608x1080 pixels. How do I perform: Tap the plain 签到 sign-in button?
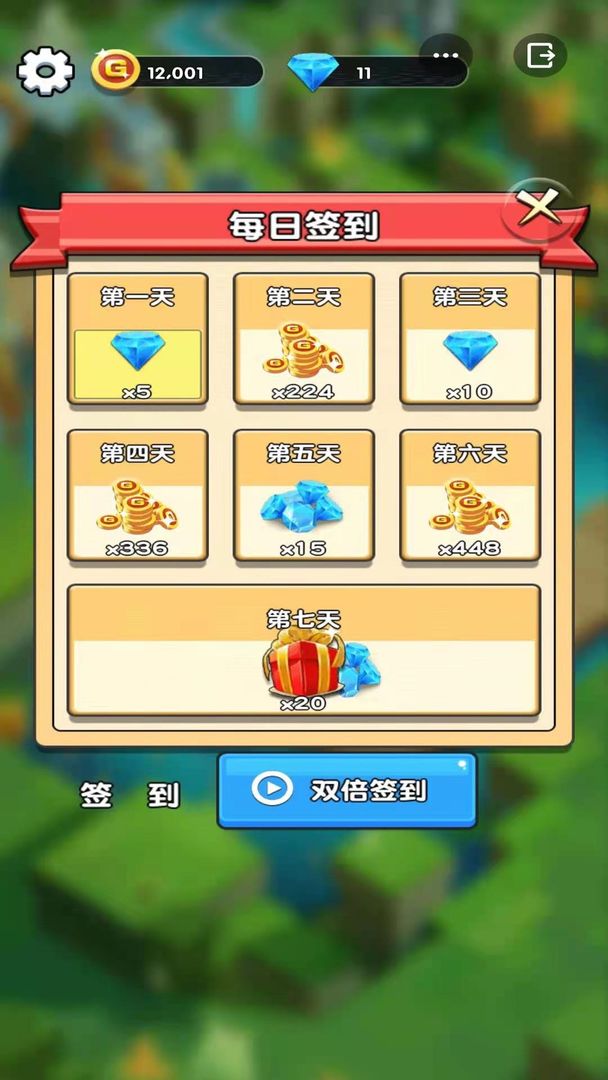pos(130,795)
